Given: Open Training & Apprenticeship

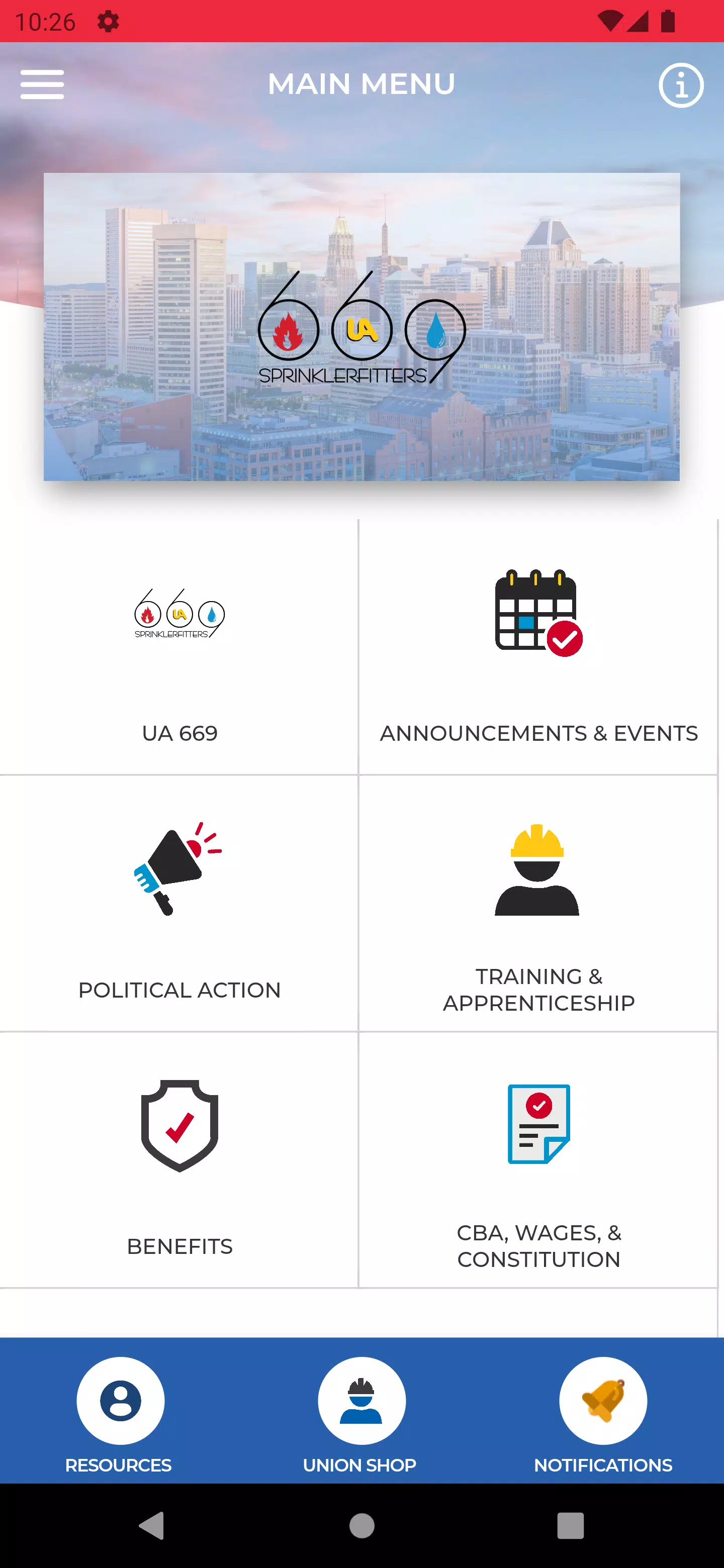Looking at the screenshot, I should pos(538,903).
